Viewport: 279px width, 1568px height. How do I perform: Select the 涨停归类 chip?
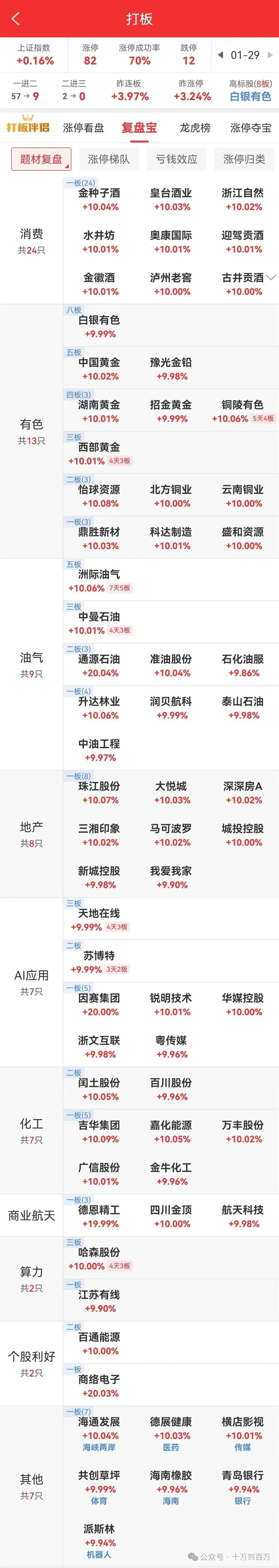tap(244, 159)
